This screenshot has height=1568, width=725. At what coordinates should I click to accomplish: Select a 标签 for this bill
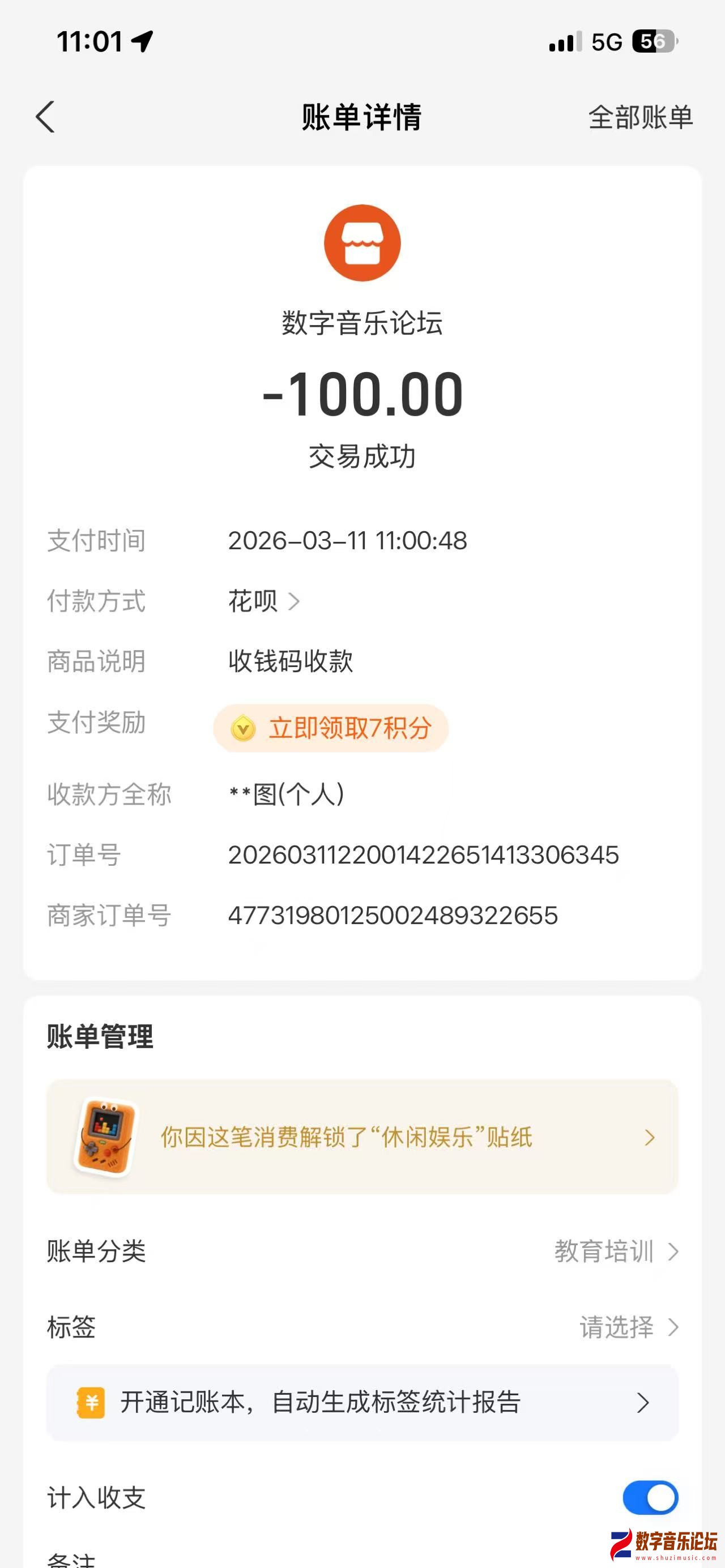click(628, 1327)
